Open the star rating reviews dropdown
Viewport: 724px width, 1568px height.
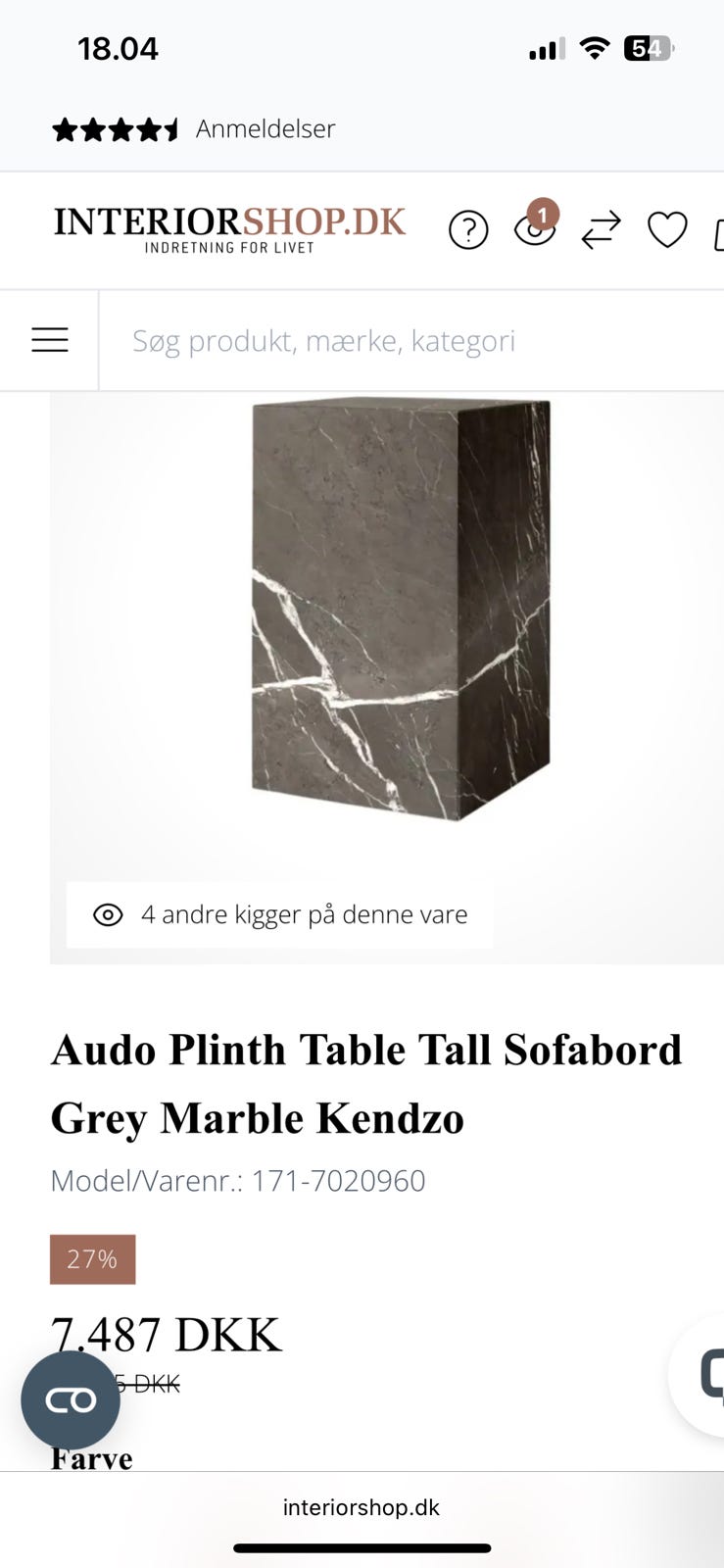click(114, 128)
